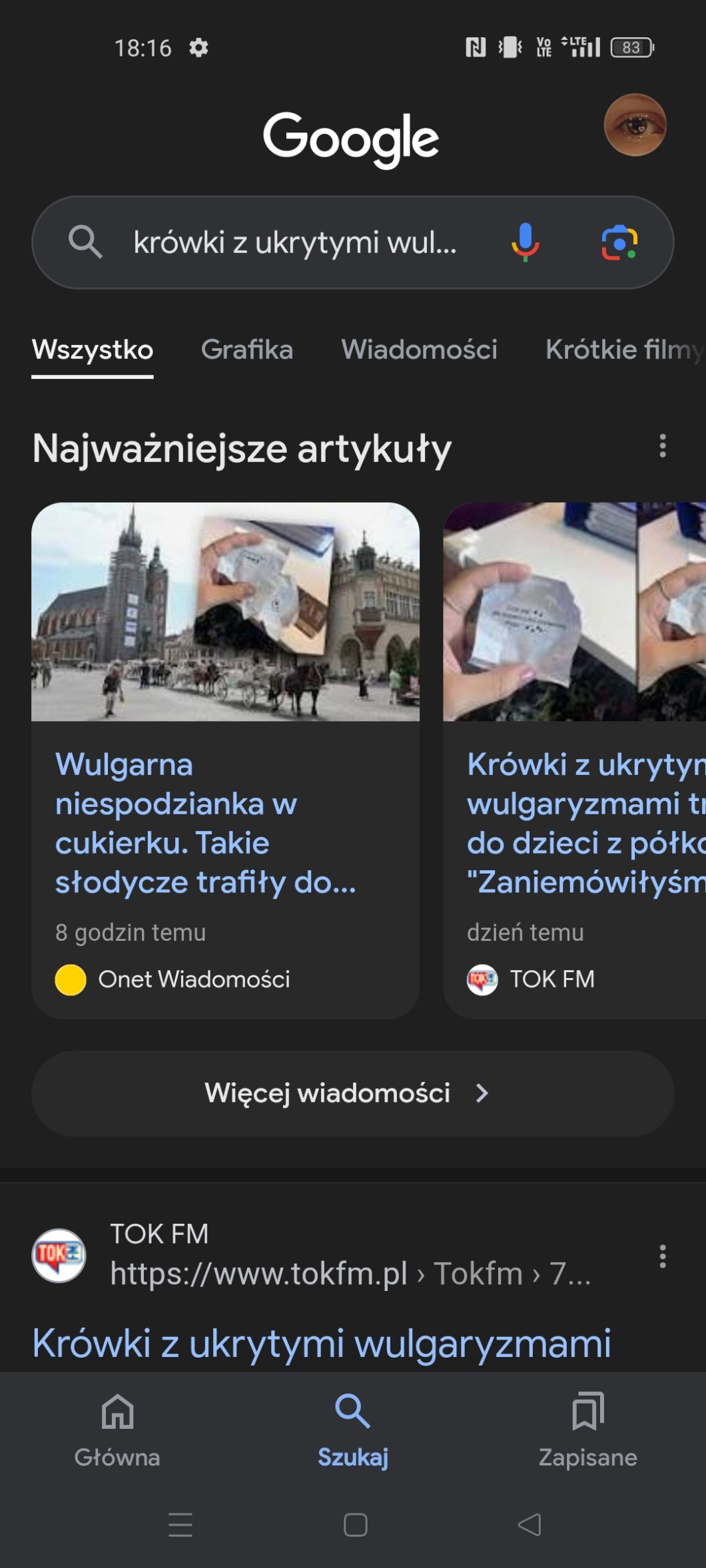
Task: Open the Krówki z ukrytymi wulgaryzmami result link
Action: (322, 1344)
